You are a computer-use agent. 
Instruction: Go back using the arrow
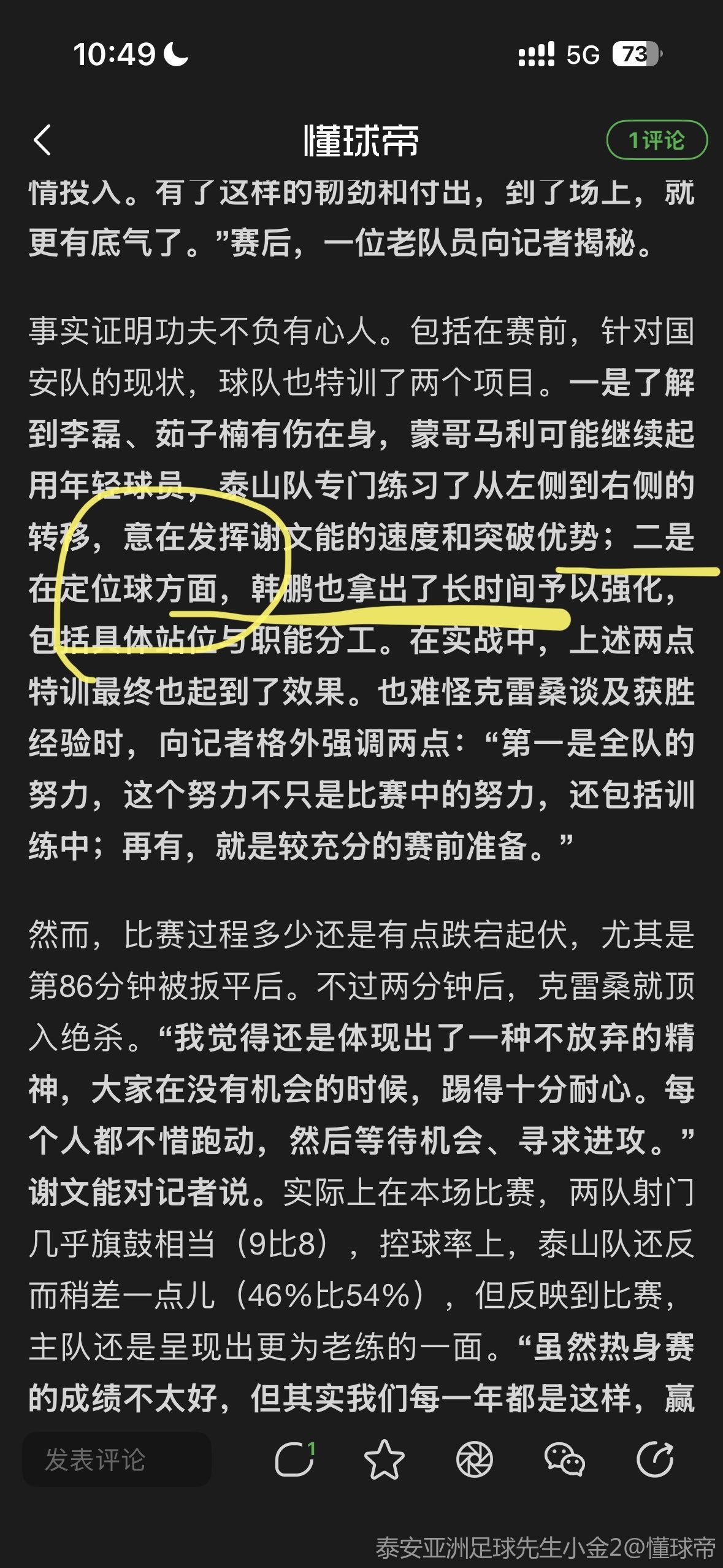click(x=42, y=140)
